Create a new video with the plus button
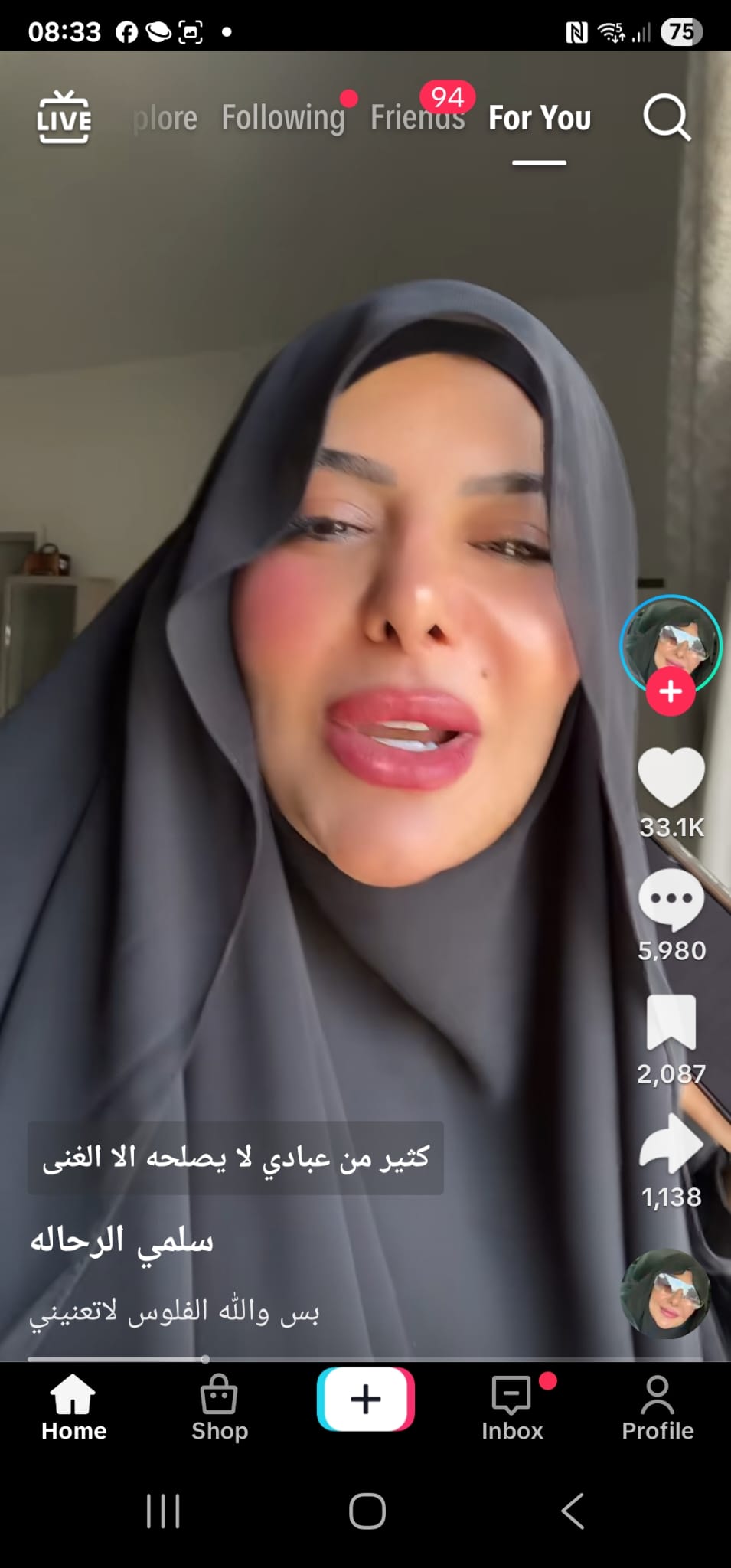This screenshot has height=1568, width=731. point(366,1400)
